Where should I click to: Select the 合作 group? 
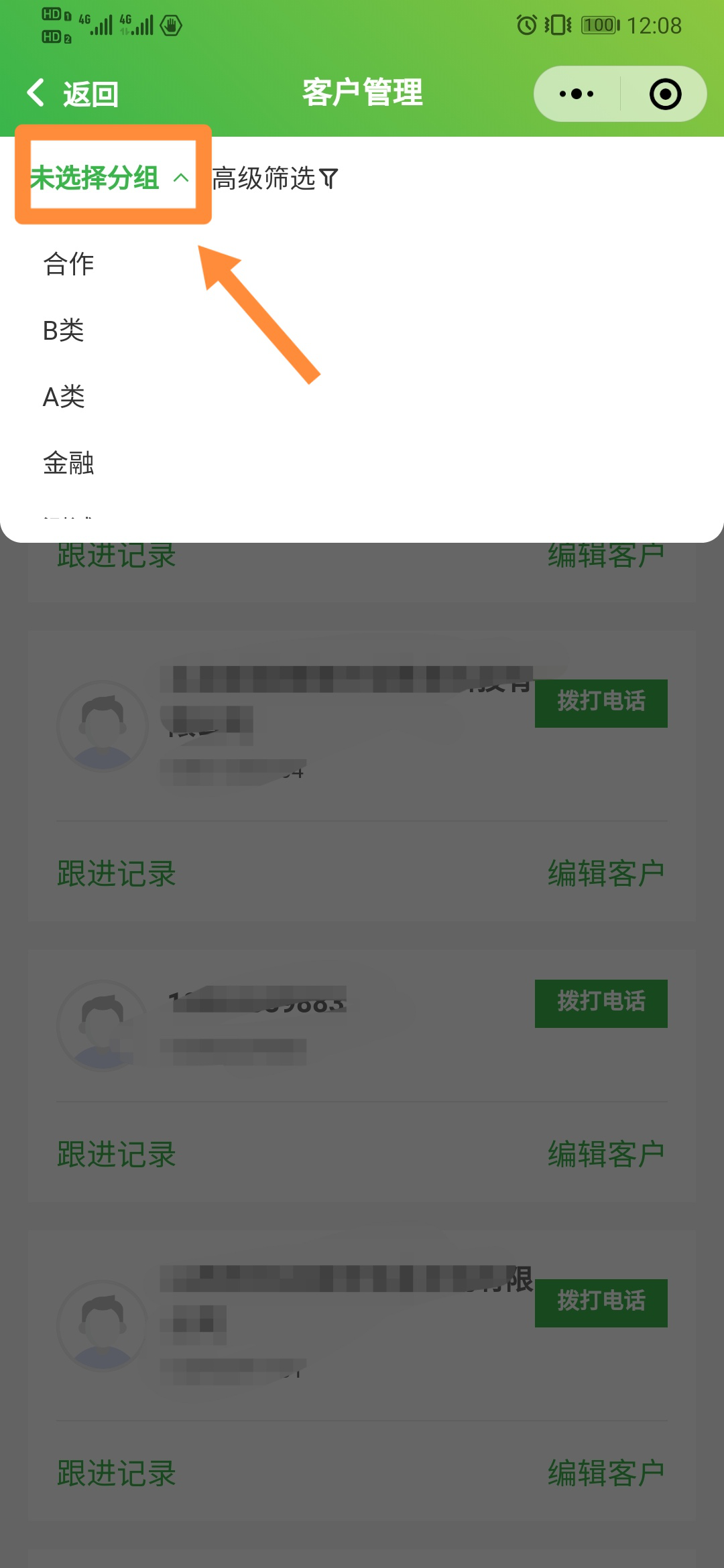pos(68,264)
